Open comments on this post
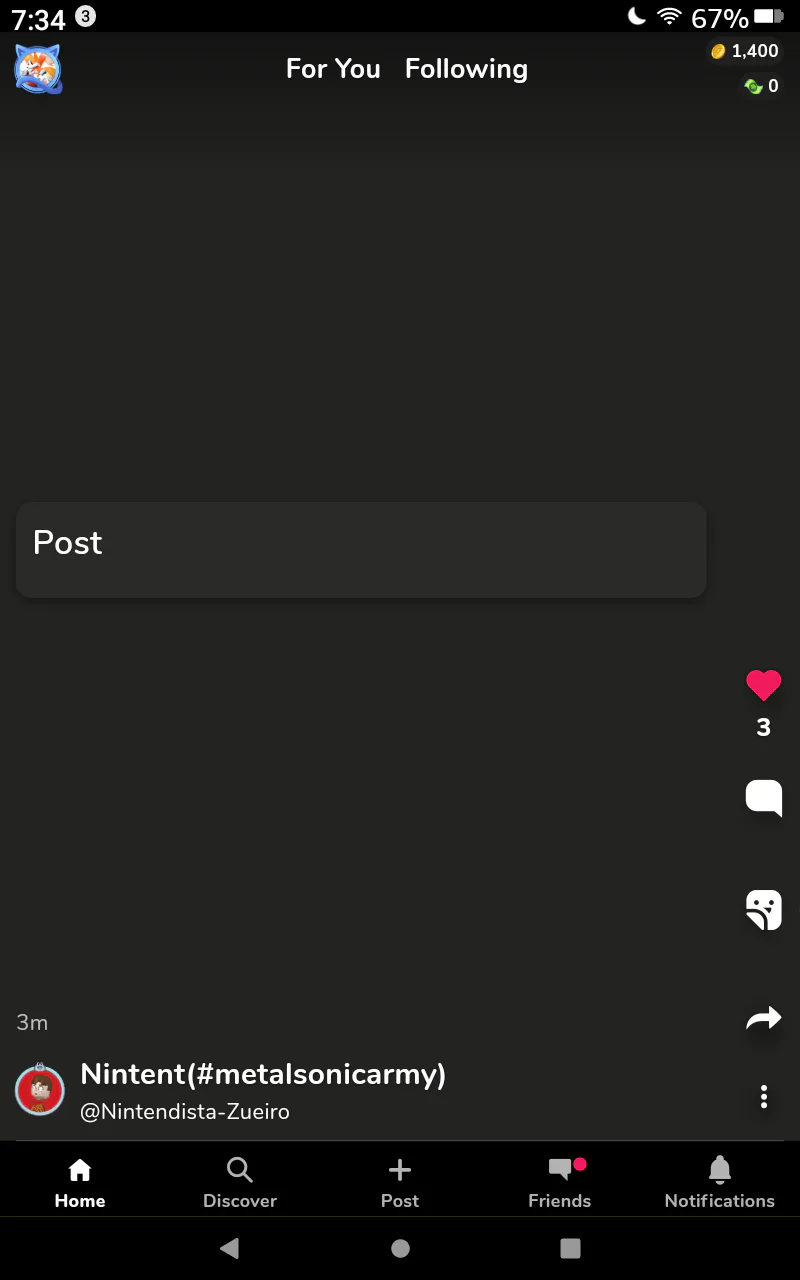Screen dimensions: 800x1280 [763, 798]
